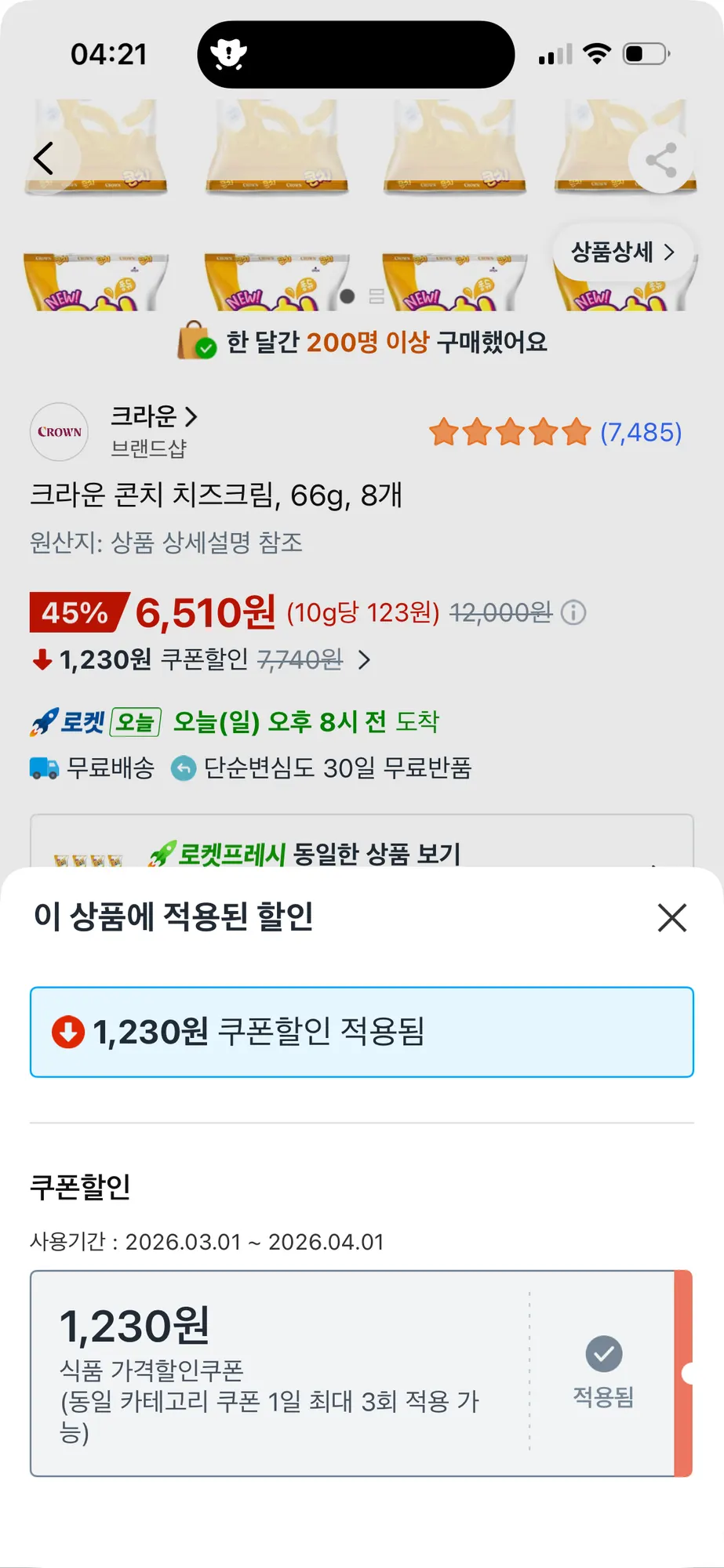Close the applied discount sheet
Image resolution: width=724 pixels, height=1568 pixels.
pyautogui.click(x=671, y=917)
